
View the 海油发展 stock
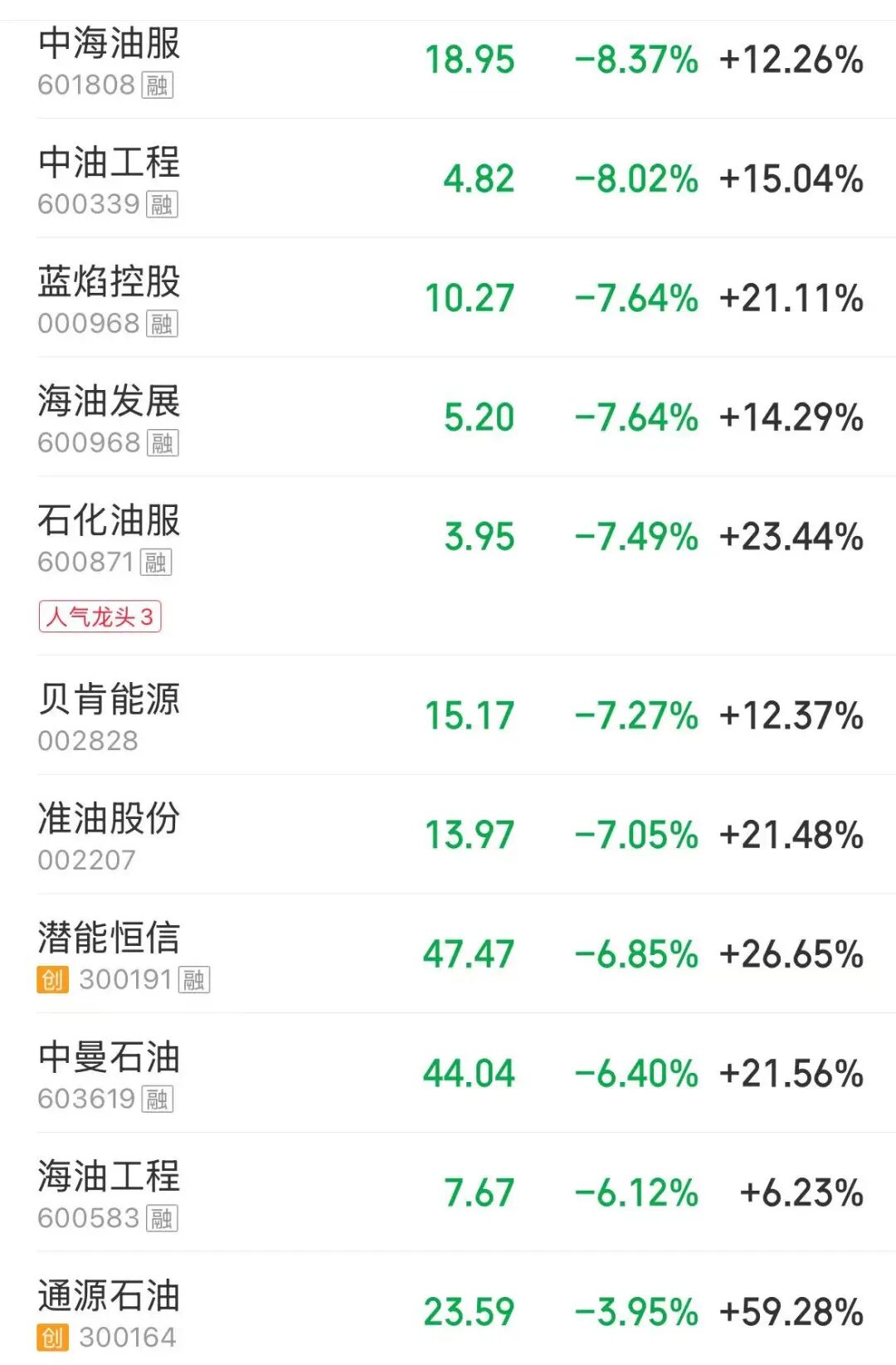(x=109, y=402)
